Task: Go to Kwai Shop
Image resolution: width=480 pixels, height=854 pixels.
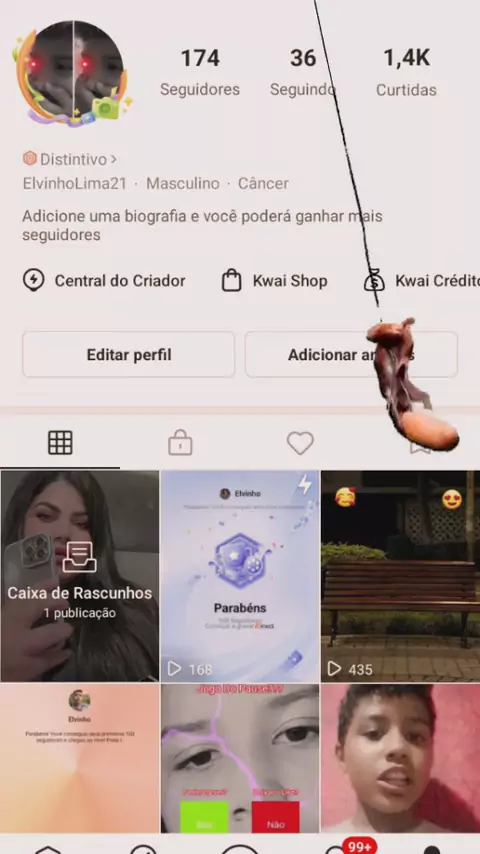Action: tap(275, 281)
